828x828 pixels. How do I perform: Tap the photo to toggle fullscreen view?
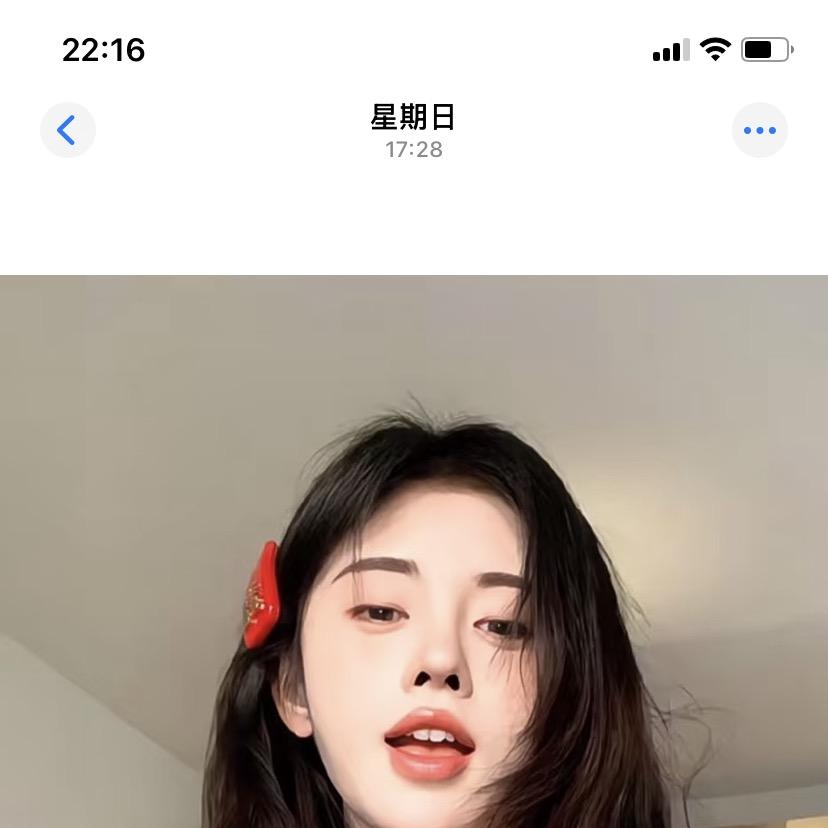click(x=414, y=550)
